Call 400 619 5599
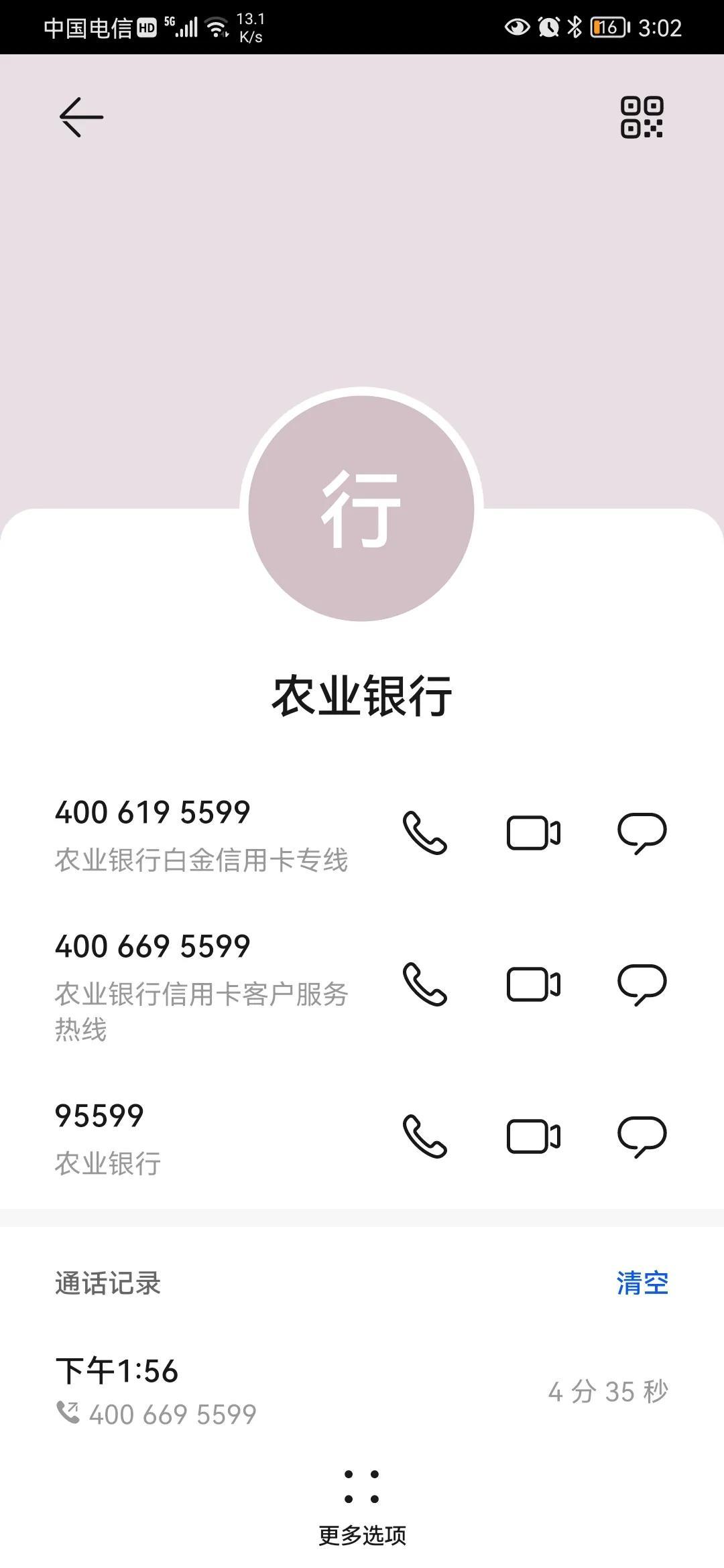The height and width of the screenshot is (1568, 724). 424,833
